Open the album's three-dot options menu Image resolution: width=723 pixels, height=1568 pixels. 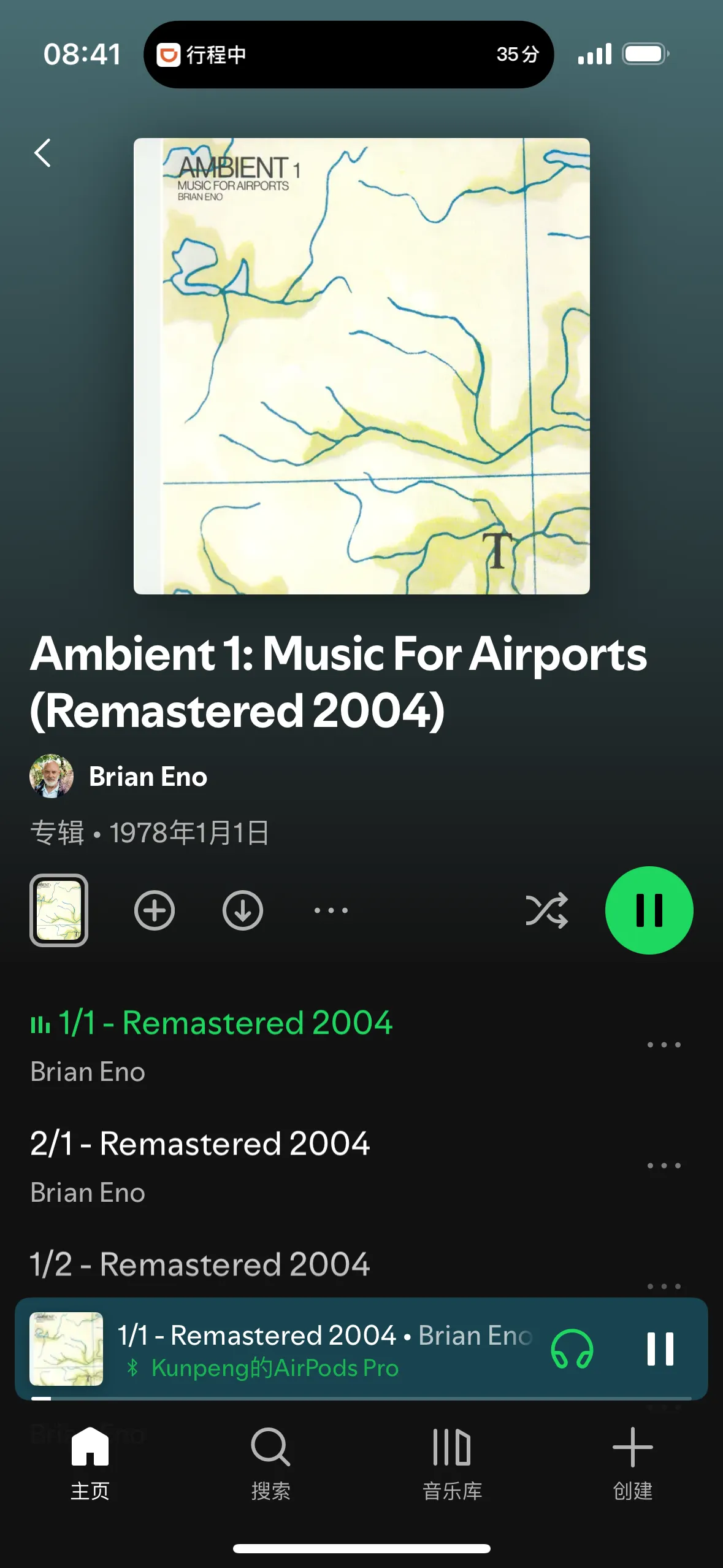(331, 910)
